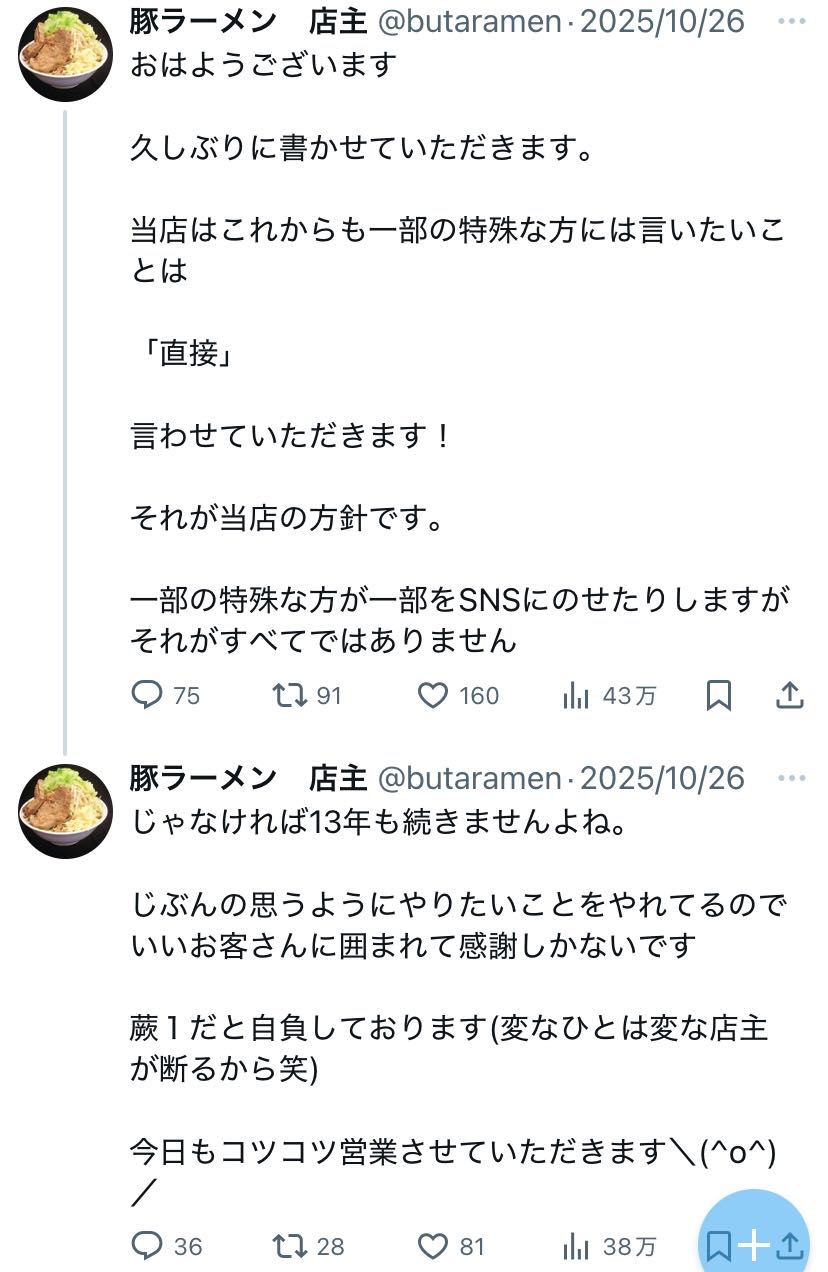Share the first tweet

790,695
